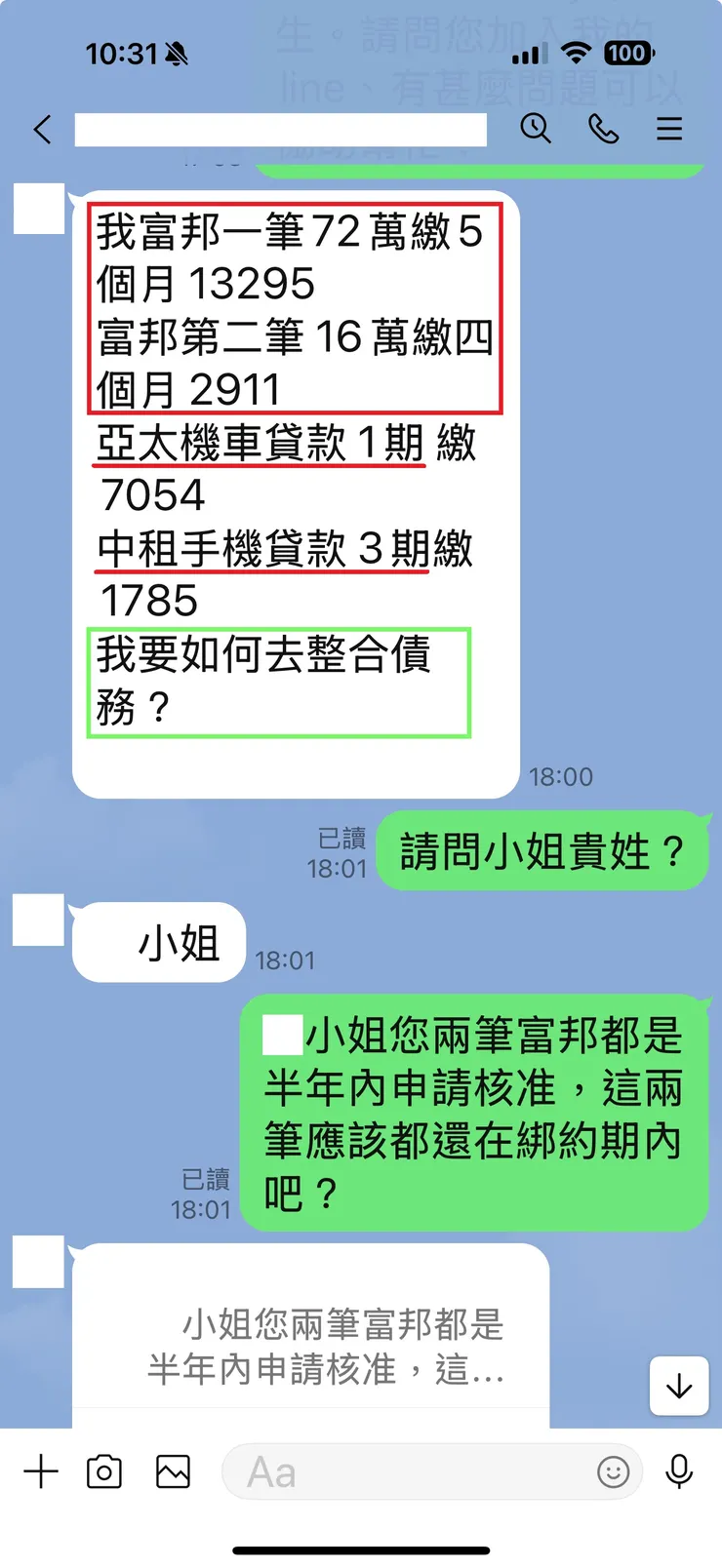Tap the green 請問小姐貴姓 message
Viewport: 722px width, 1568px height.
pos(543,851)
